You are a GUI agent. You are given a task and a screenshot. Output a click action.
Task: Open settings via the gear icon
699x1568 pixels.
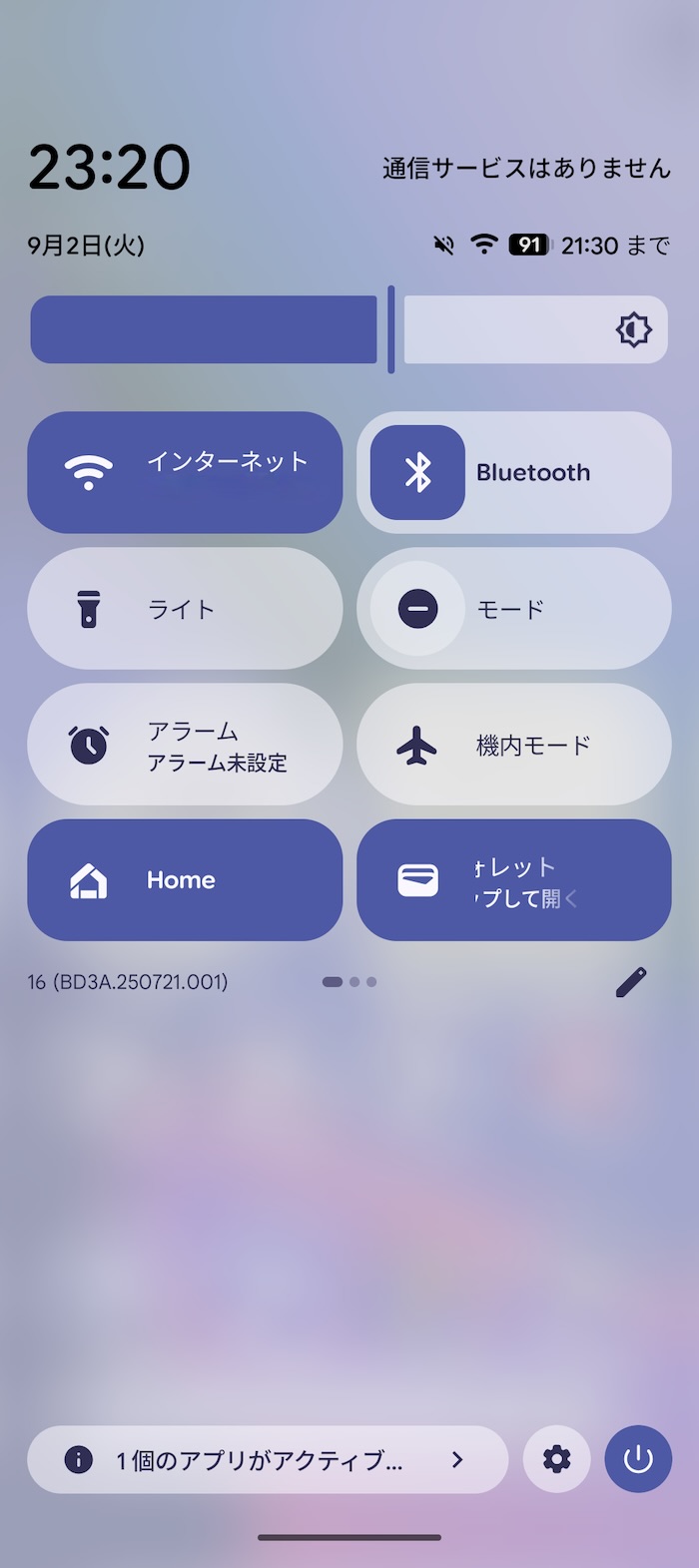pos(556,1459)
